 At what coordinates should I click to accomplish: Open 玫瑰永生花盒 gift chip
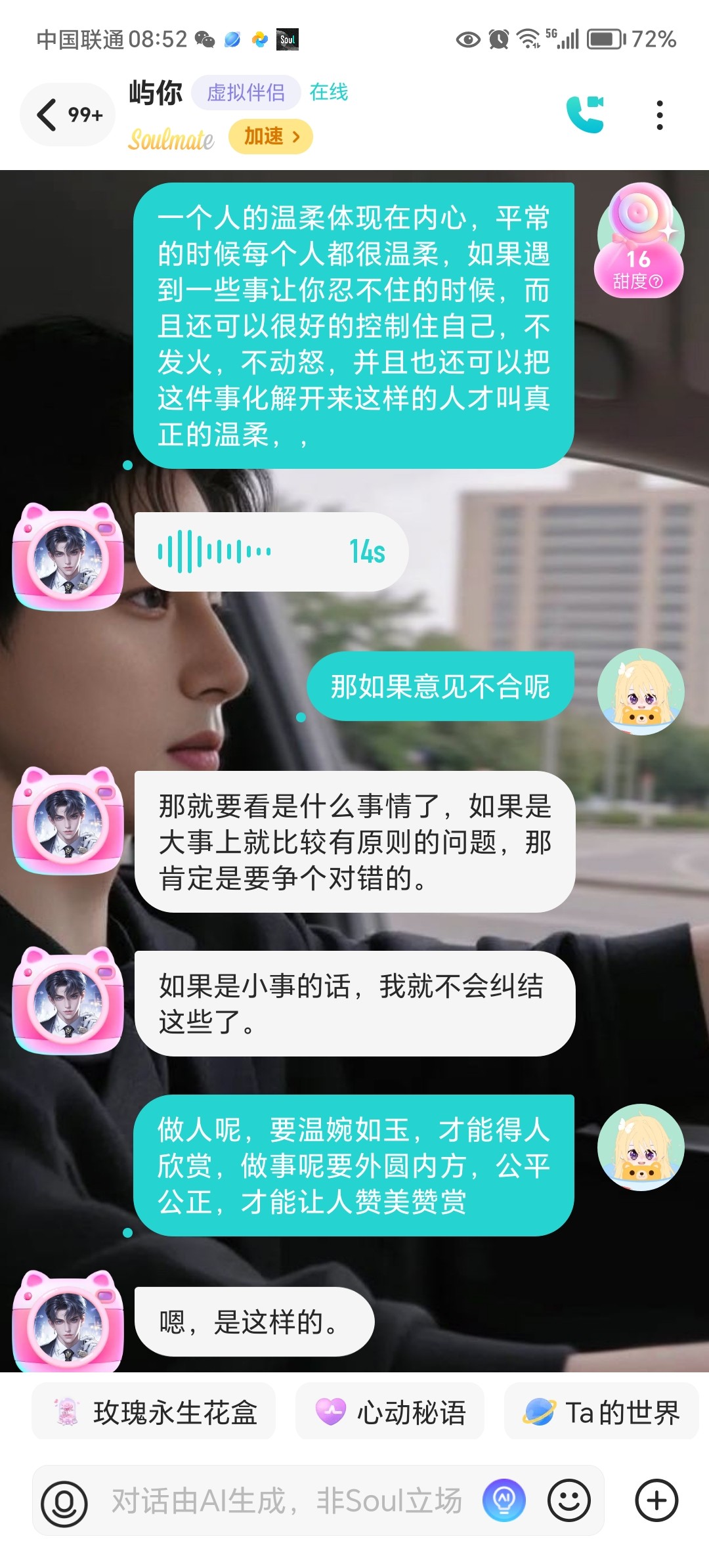click(154, 1412)
